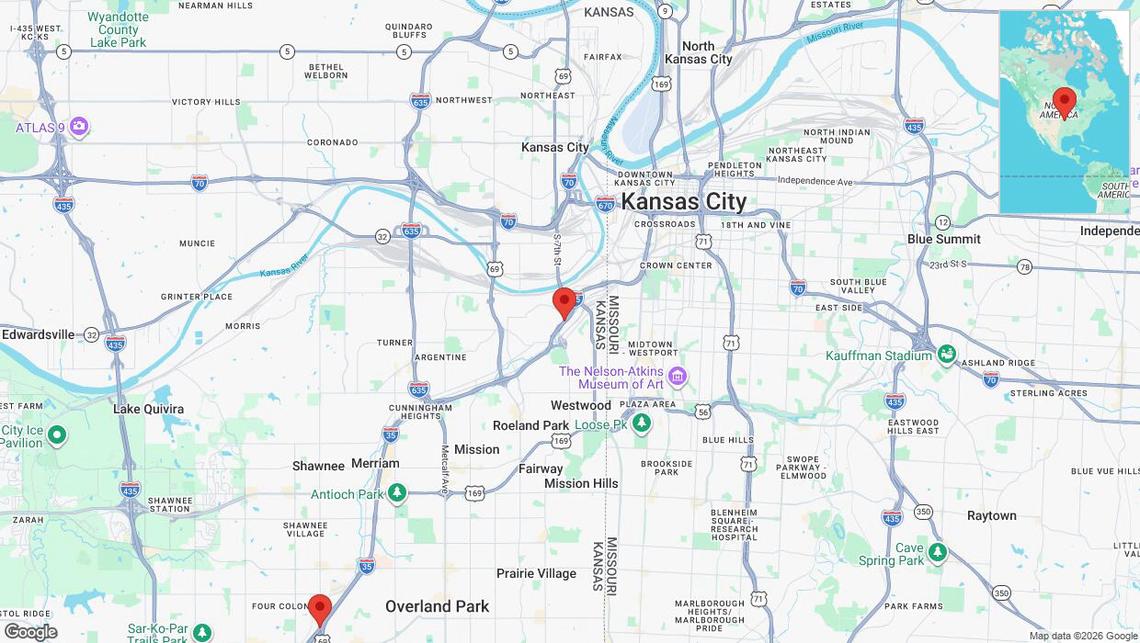Image resolution: width=1140 pixels, height=643 pixels.
Task: Select the Cave Spring Park marker
Action: (x=937, y=552)
